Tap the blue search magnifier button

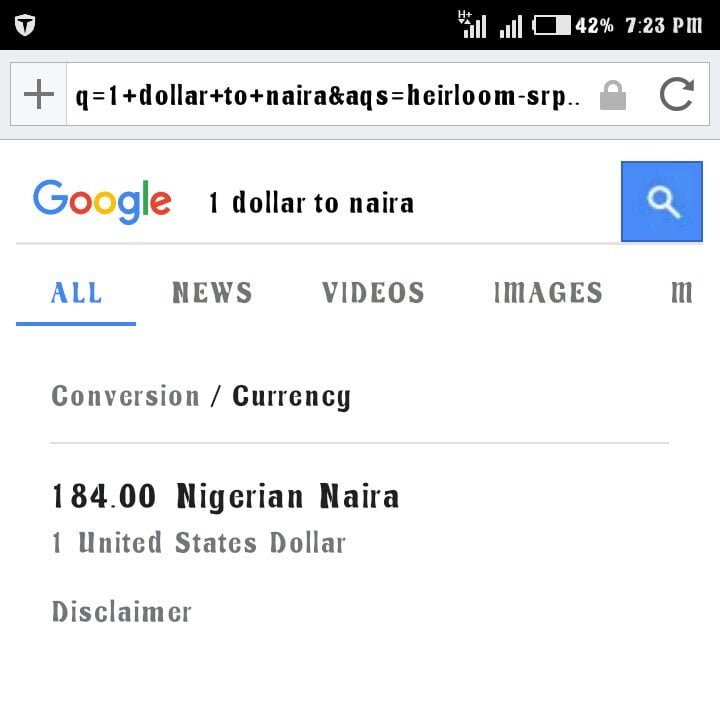tap(662, 202)
